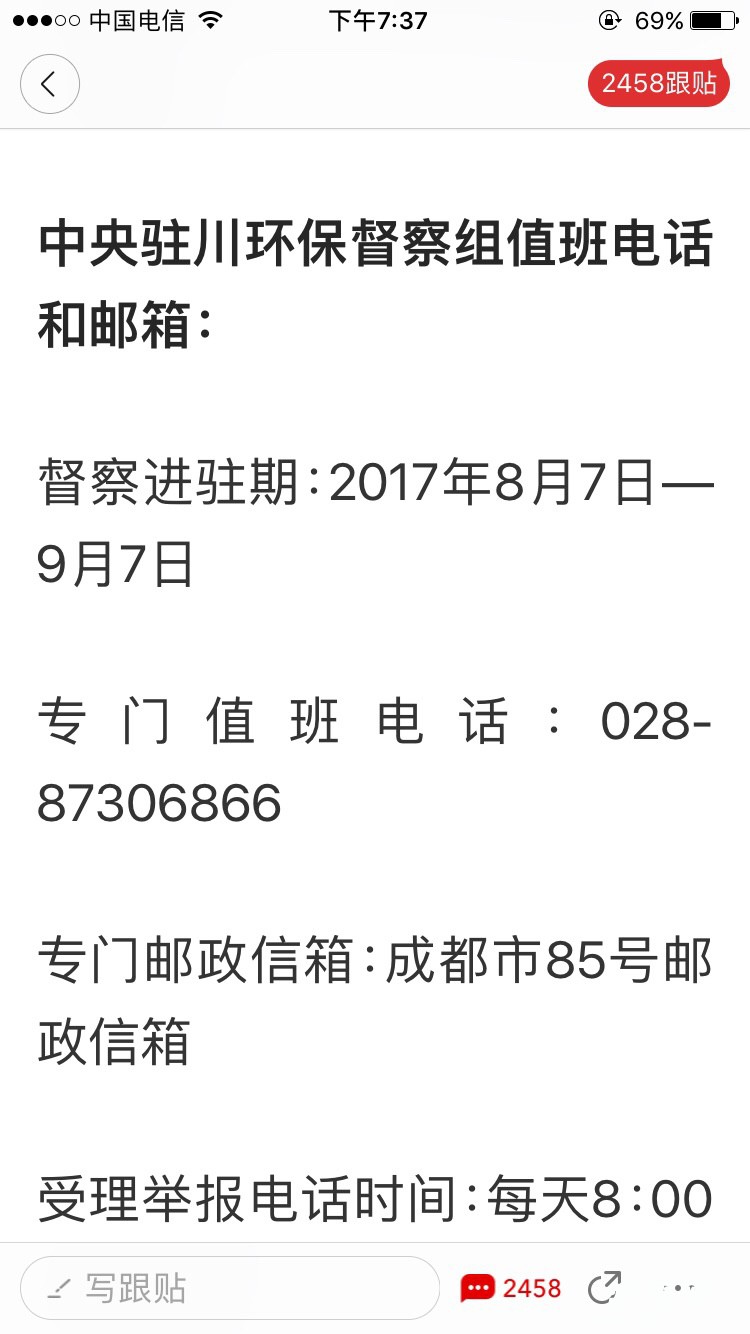Open the three-dot more options menu
Screen dimensions: 750x1334
(681, 1288)
